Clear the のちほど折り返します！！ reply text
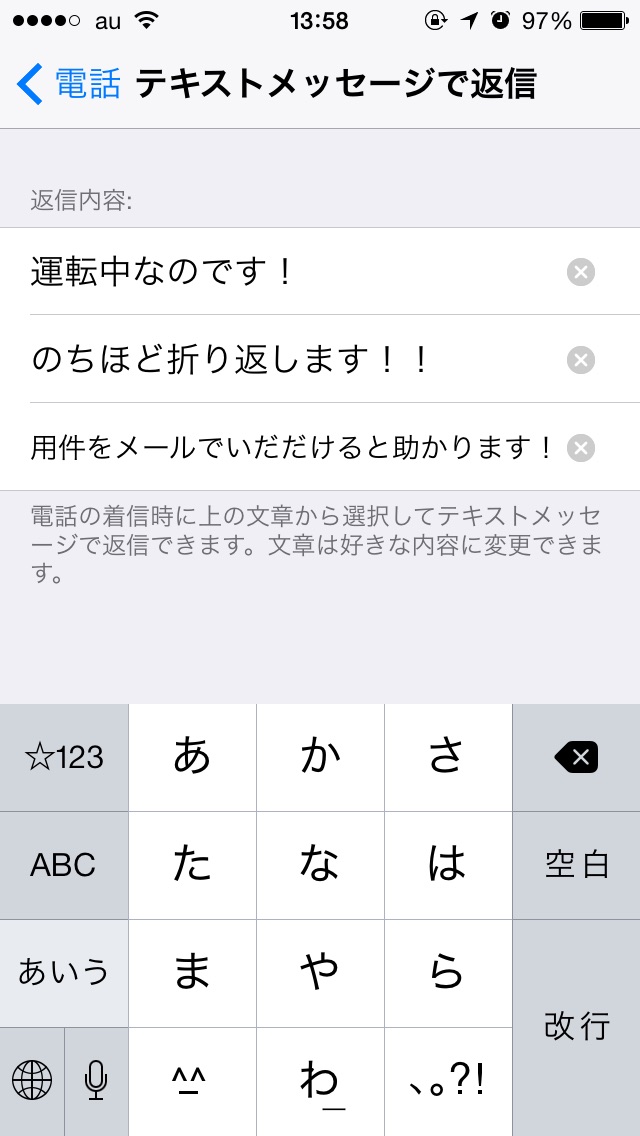 (580, 360)
